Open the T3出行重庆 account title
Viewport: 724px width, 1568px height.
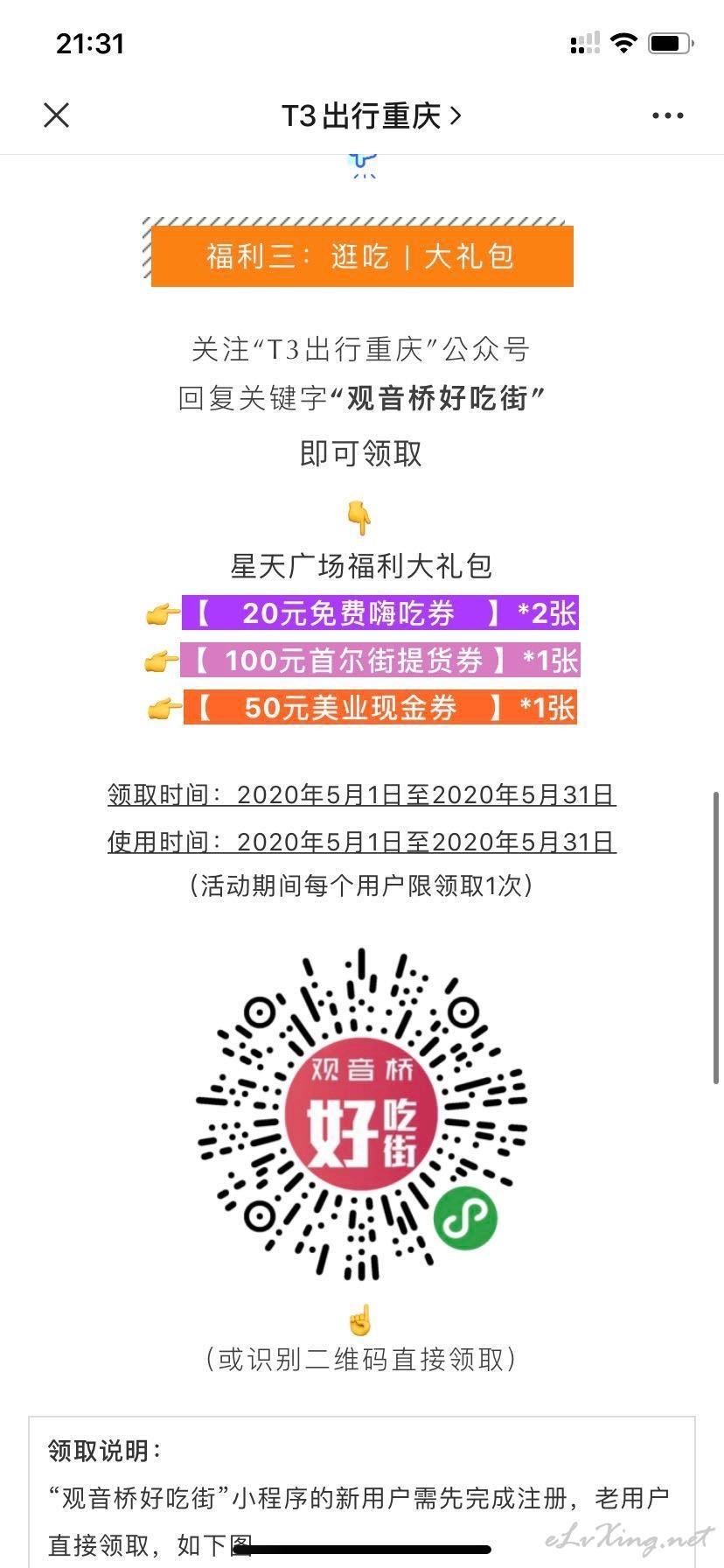(371, 115)
